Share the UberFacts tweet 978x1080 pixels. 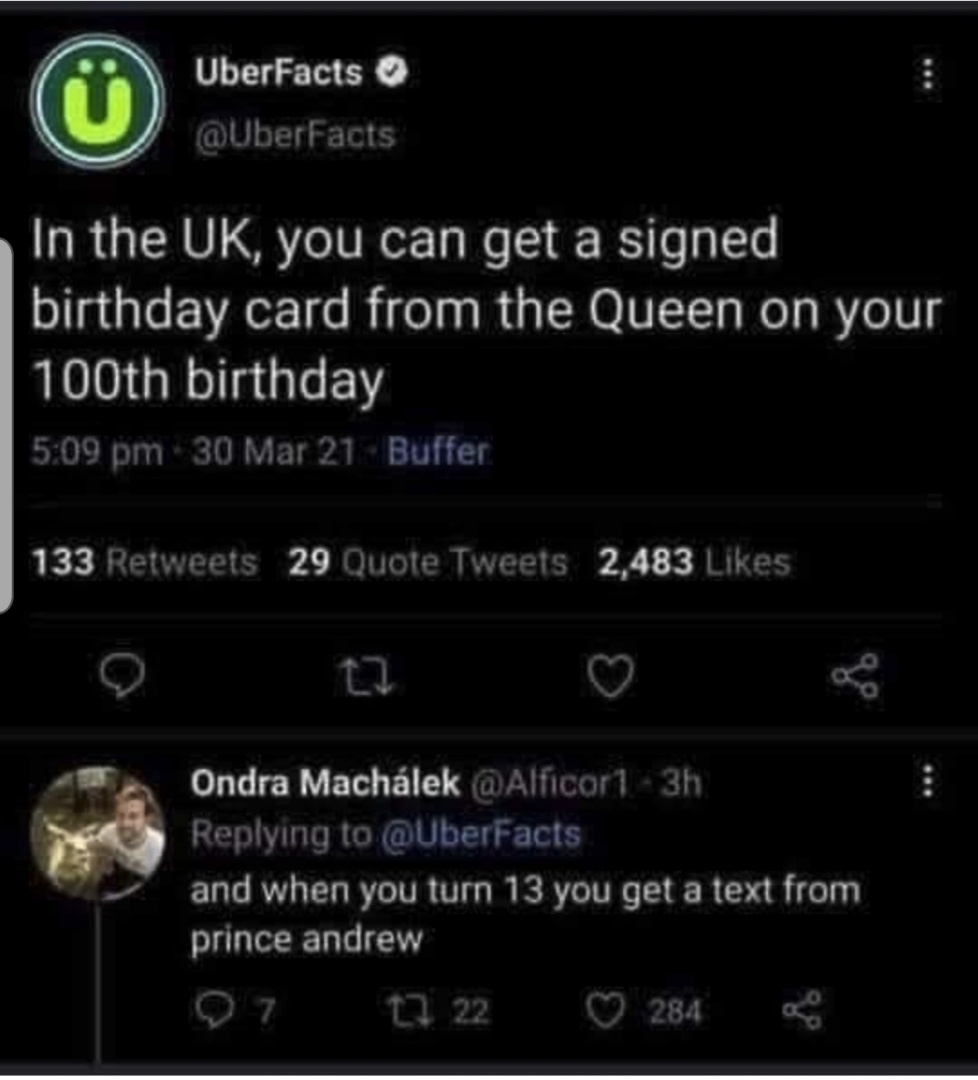(x=857, y=676)
